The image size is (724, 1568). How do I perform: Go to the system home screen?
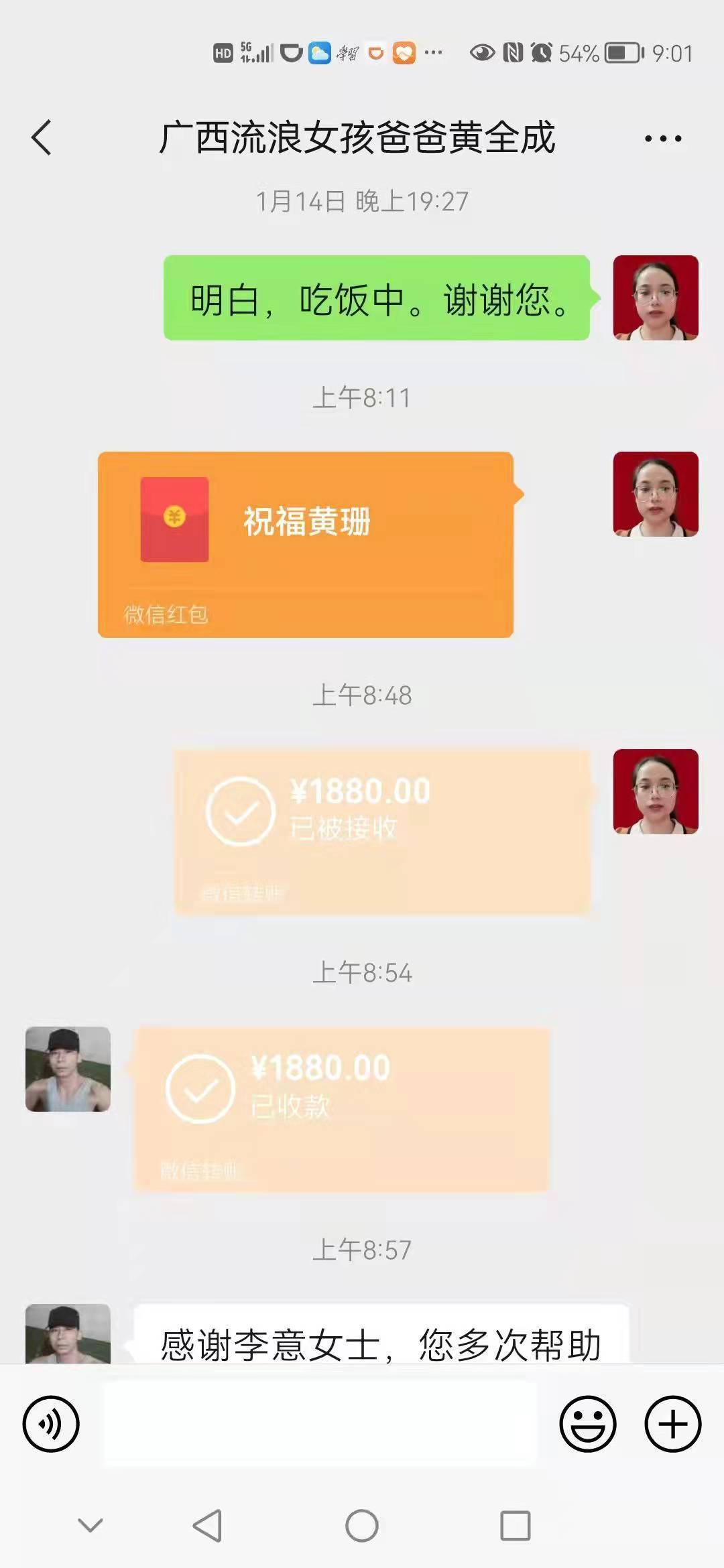click(362, 1526)
